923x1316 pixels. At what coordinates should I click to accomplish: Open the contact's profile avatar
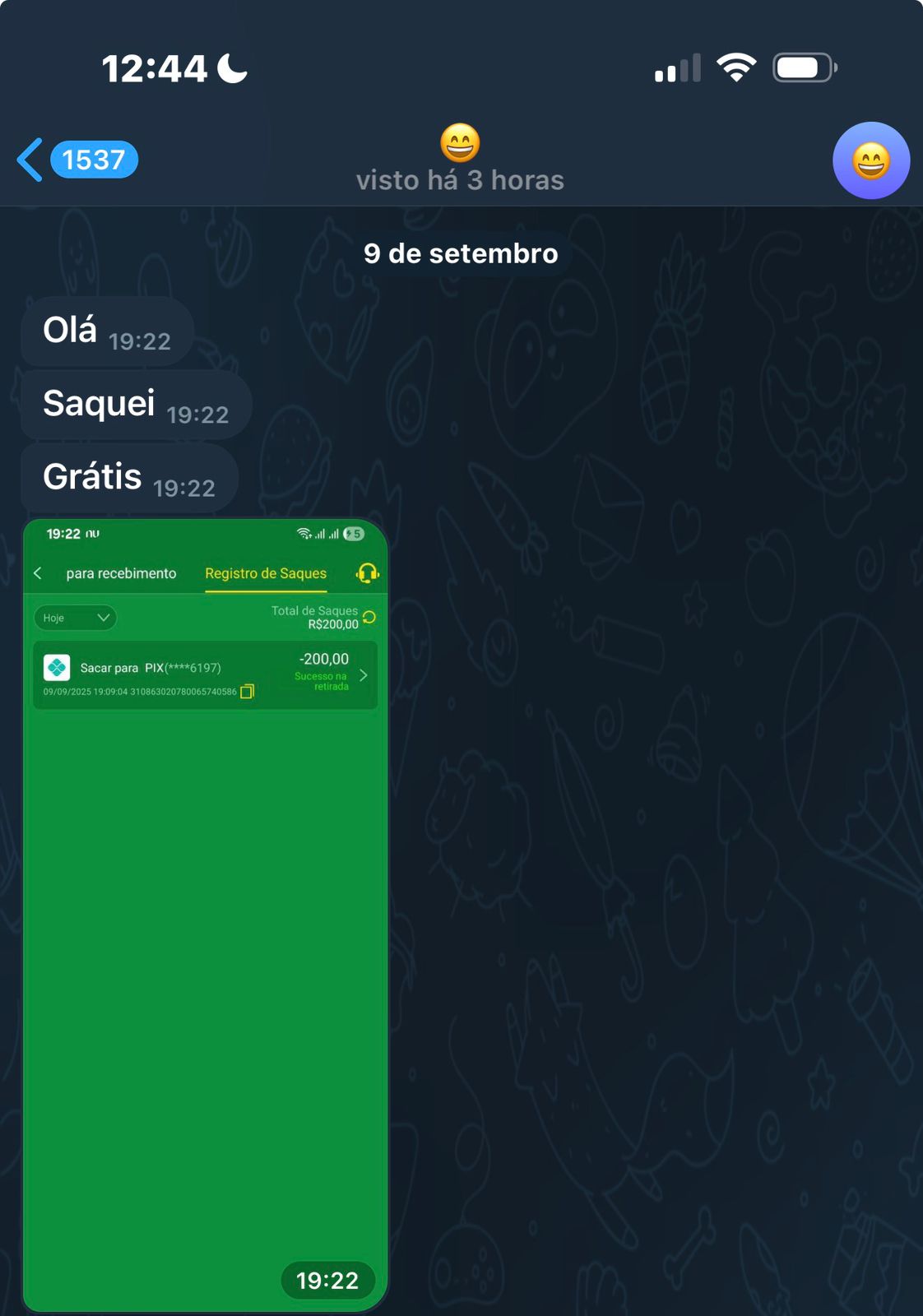point(870,160)
